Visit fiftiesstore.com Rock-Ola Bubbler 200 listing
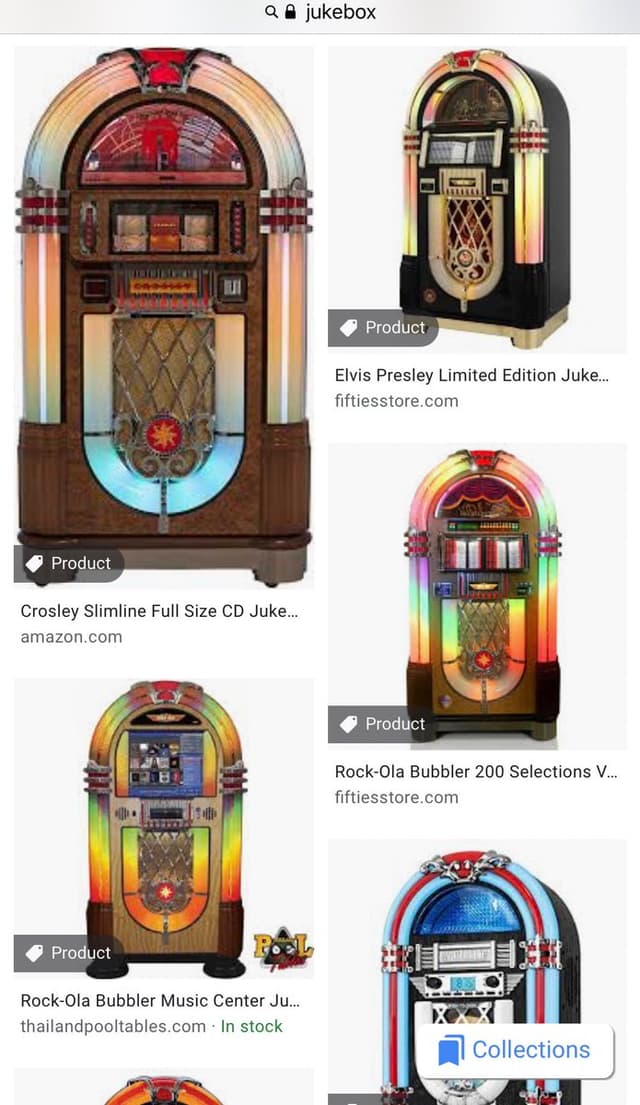Image resolution: width=640 pixels, height=1105 pixels. [475, 771]
